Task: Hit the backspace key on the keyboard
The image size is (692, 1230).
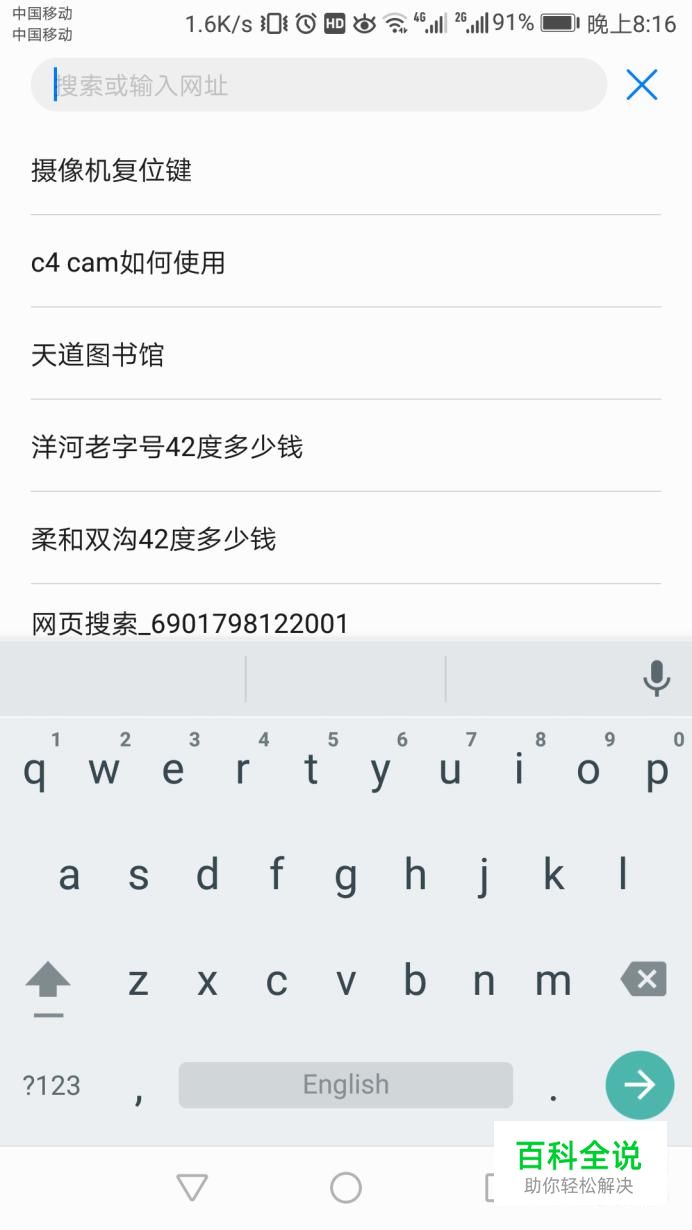Action: pyautogui.click(x=644, y=980)
